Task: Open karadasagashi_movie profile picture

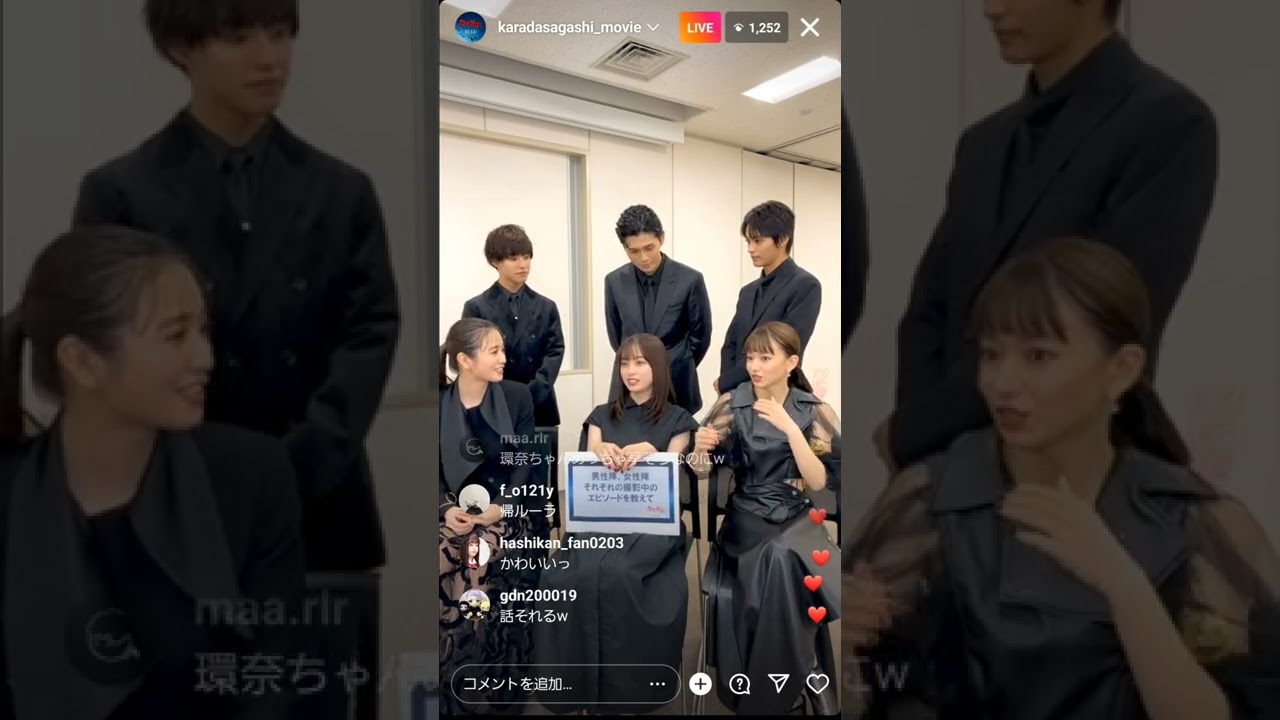Action: (470, 28)
